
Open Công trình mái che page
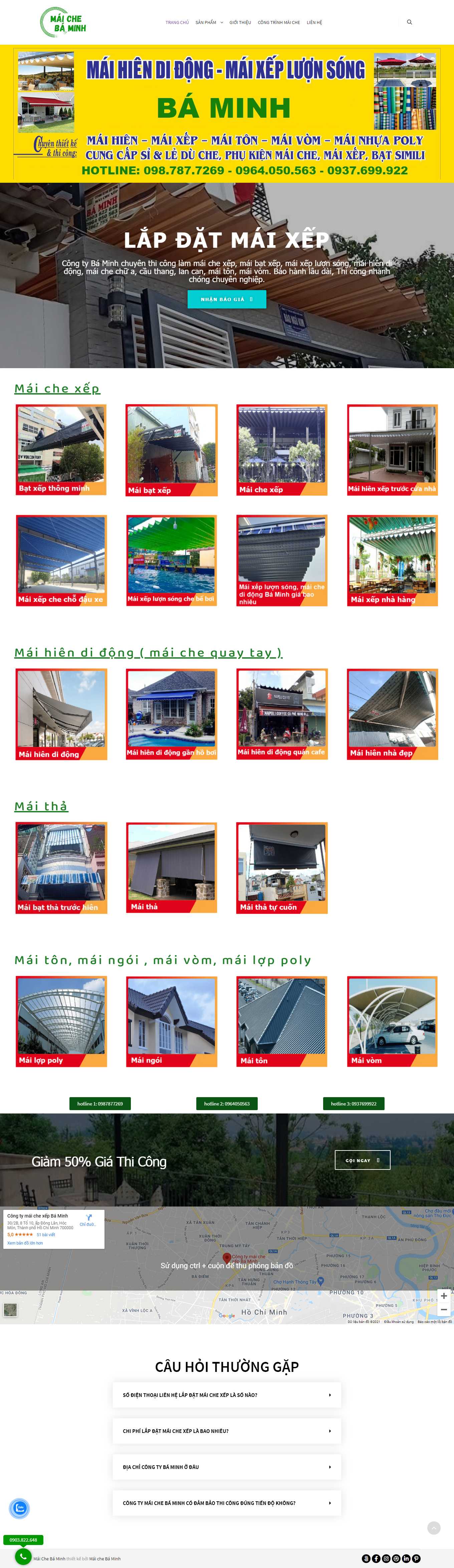click(x=278, y=23)
